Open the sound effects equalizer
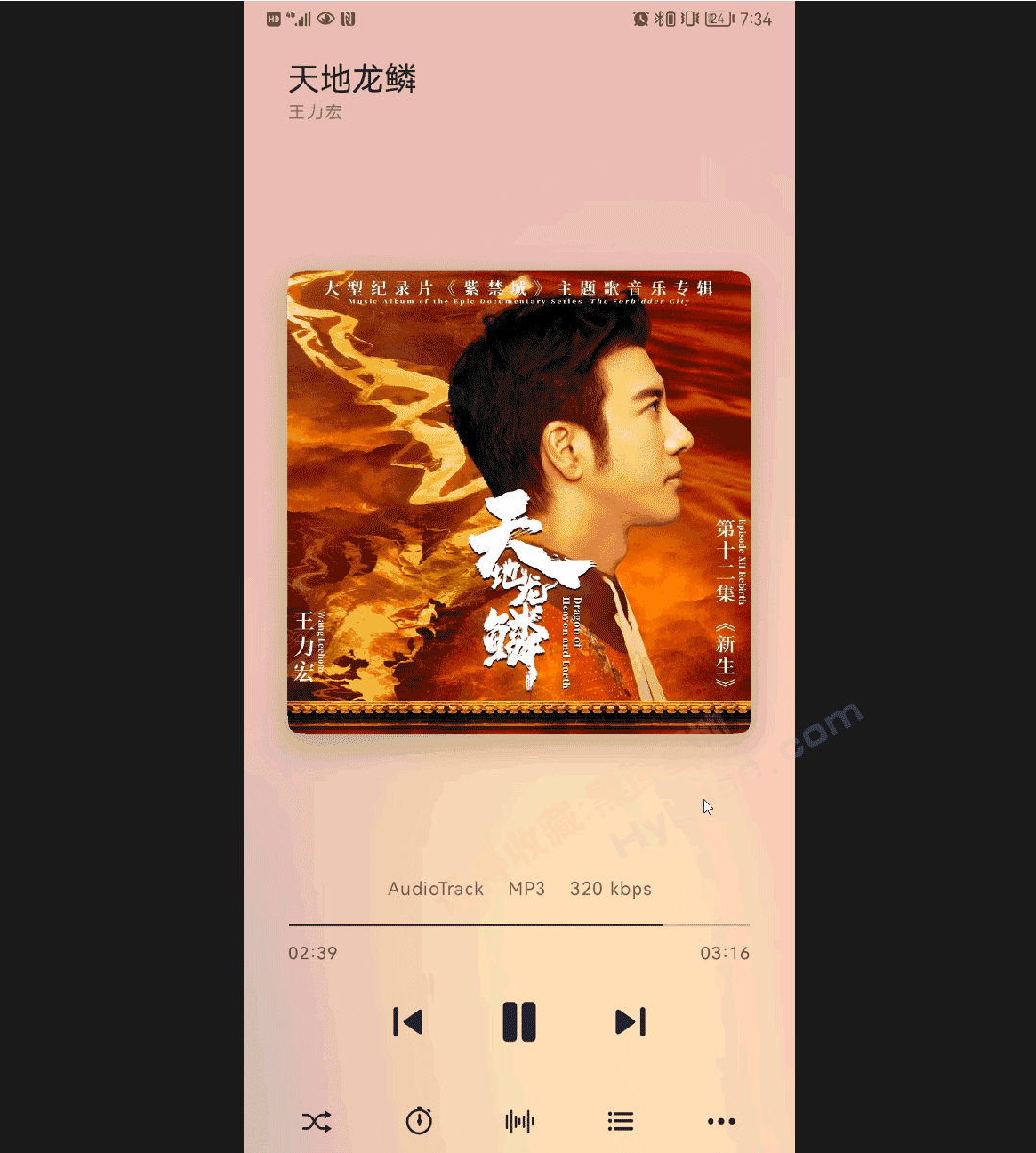Image resolution: width=1036 pixels, height=1153 pixels. coord(519,1121)
